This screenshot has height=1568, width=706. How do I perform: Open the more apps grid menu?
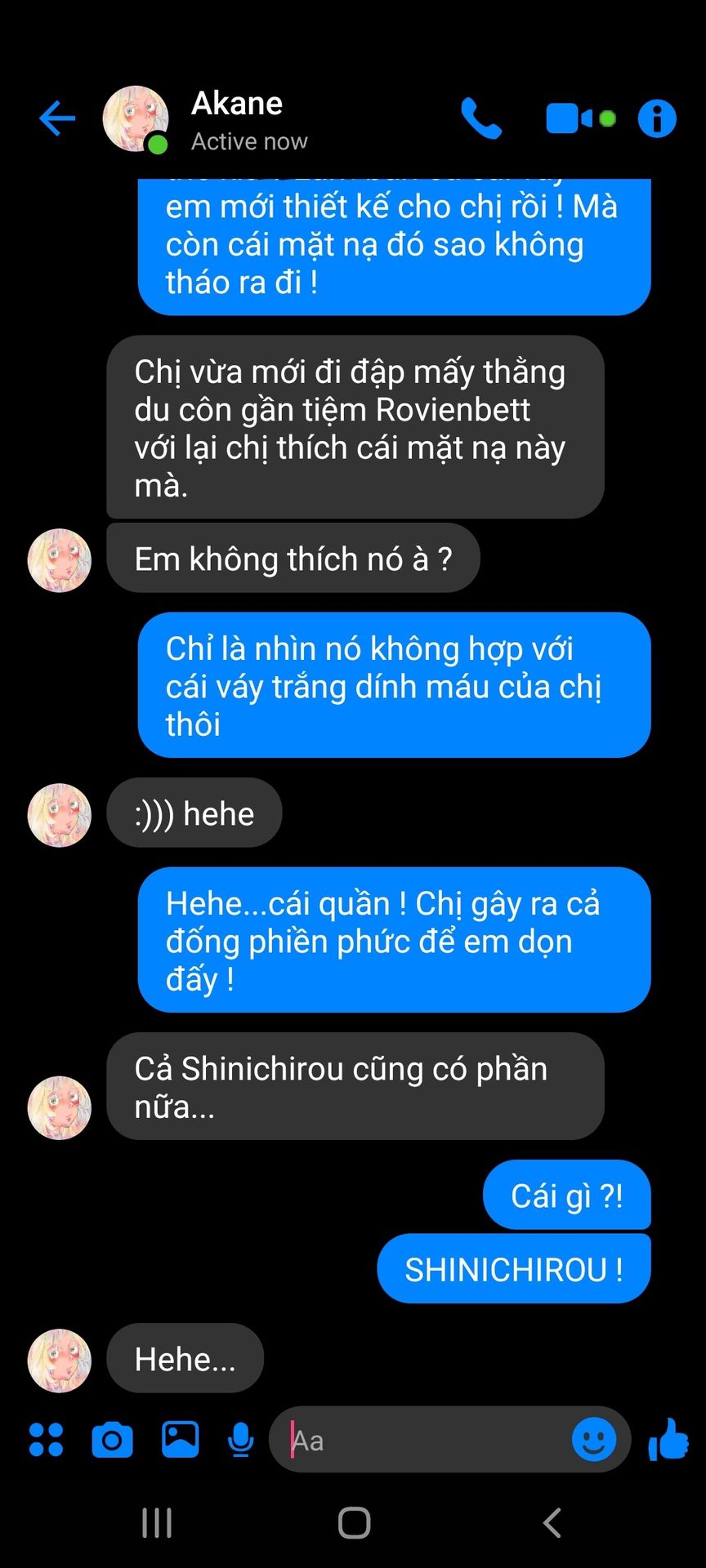[x=46, y=1440]
